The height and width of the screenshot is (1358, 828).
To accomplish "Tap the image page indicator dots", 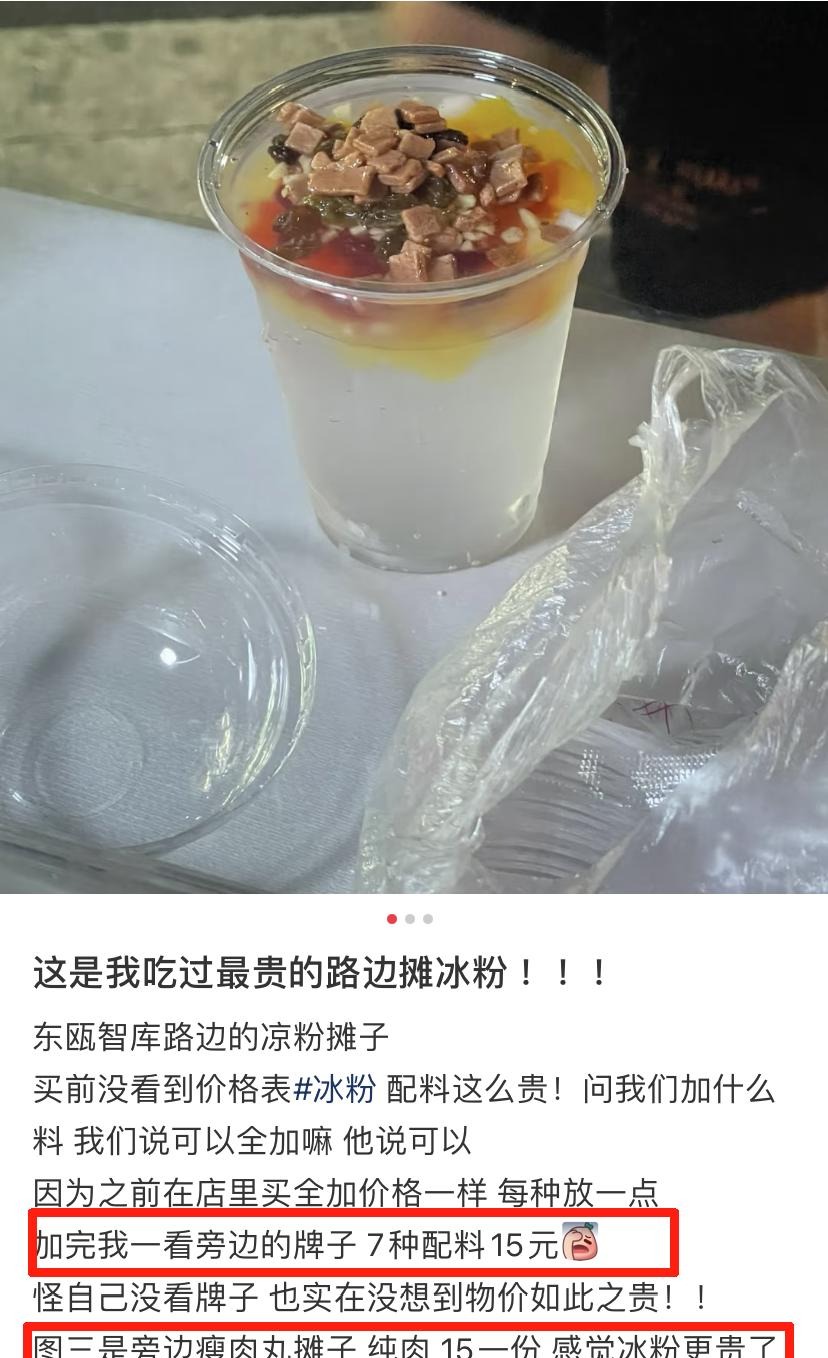I will click(x=410, y=919).
